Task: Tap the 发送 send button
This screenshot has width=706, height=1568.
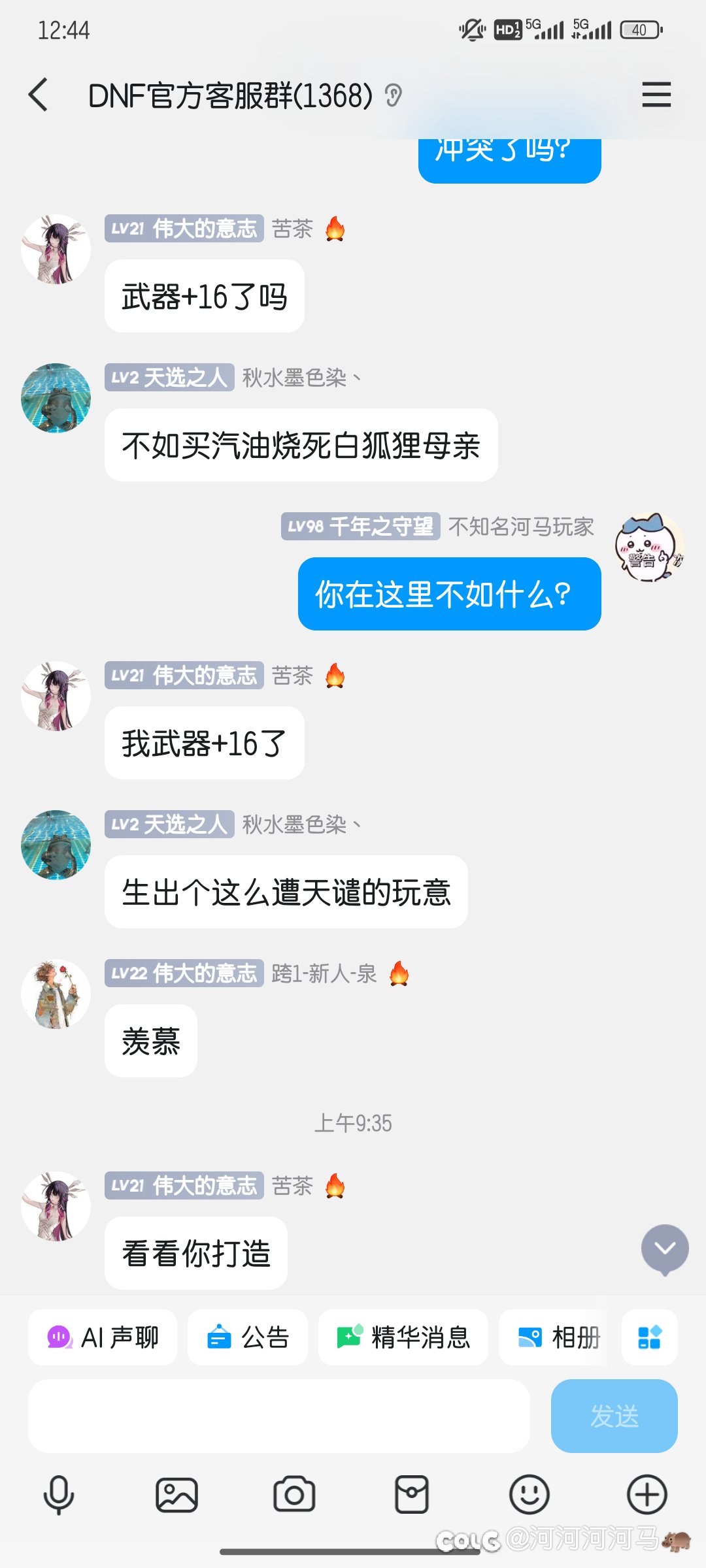Action: [614, 1416]
